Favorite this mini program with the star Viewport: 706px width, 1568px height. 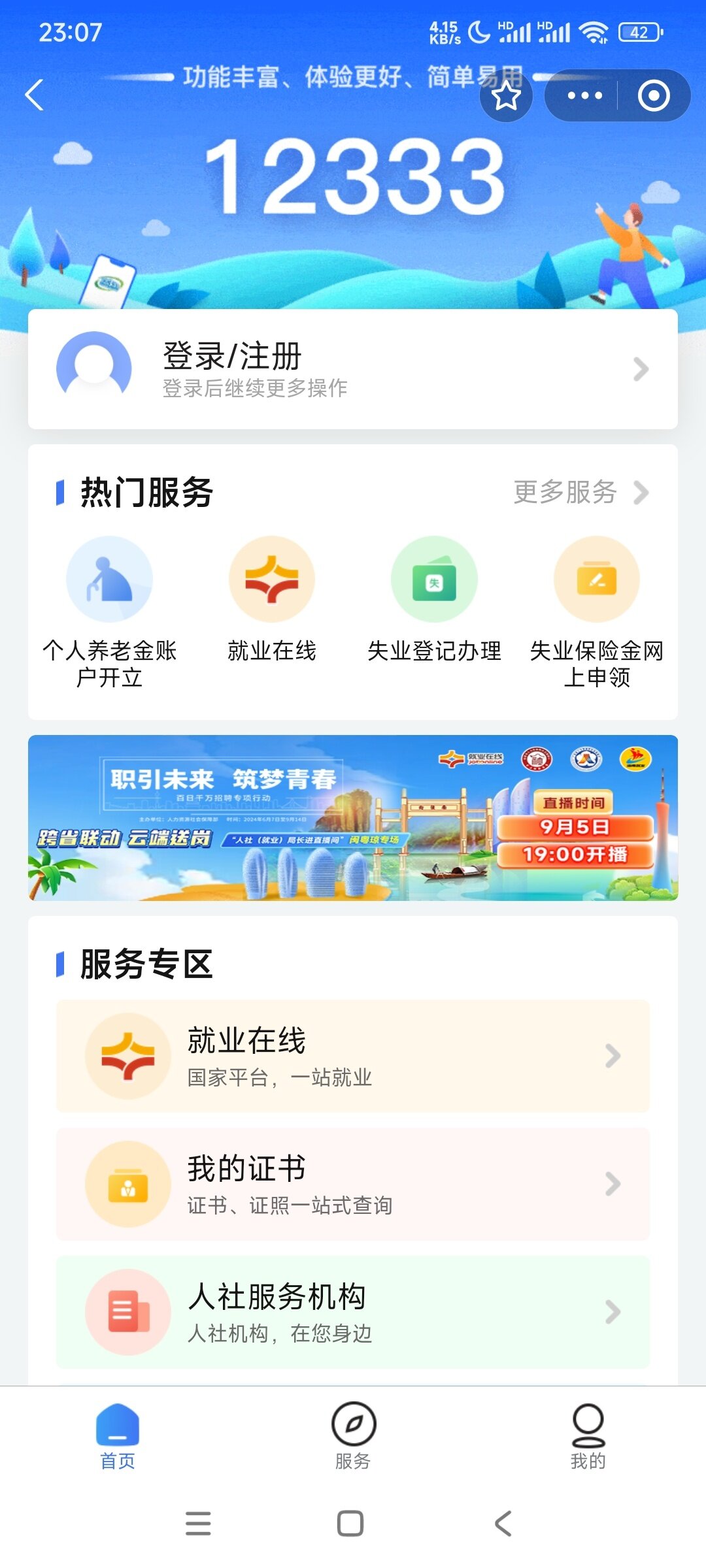point(506,96)
